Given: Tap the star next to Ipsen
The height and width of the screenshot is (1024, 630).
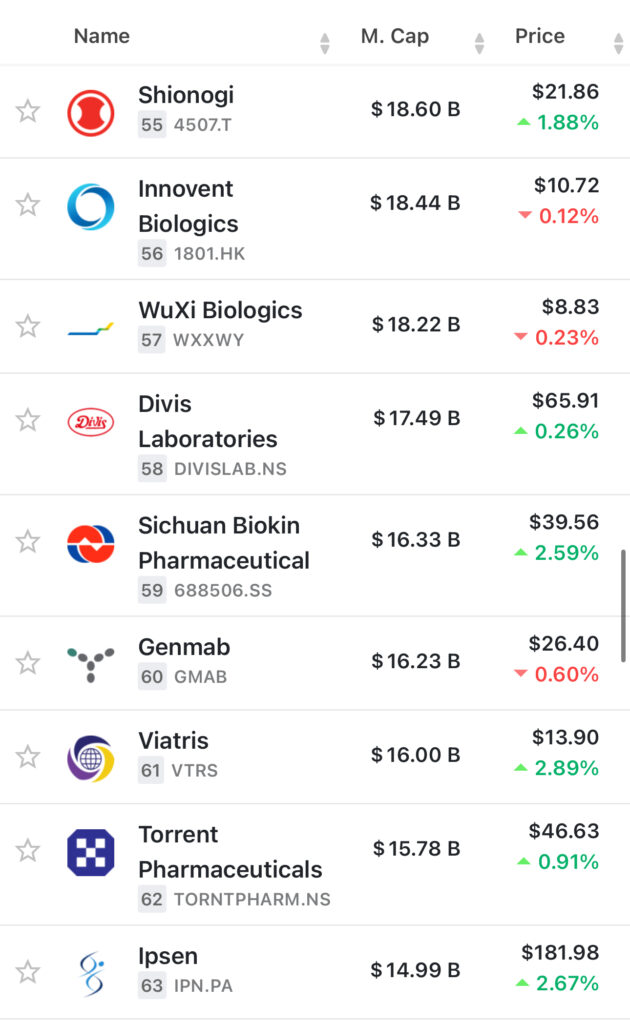Looking at the screenshot, I should click(28, 971).
